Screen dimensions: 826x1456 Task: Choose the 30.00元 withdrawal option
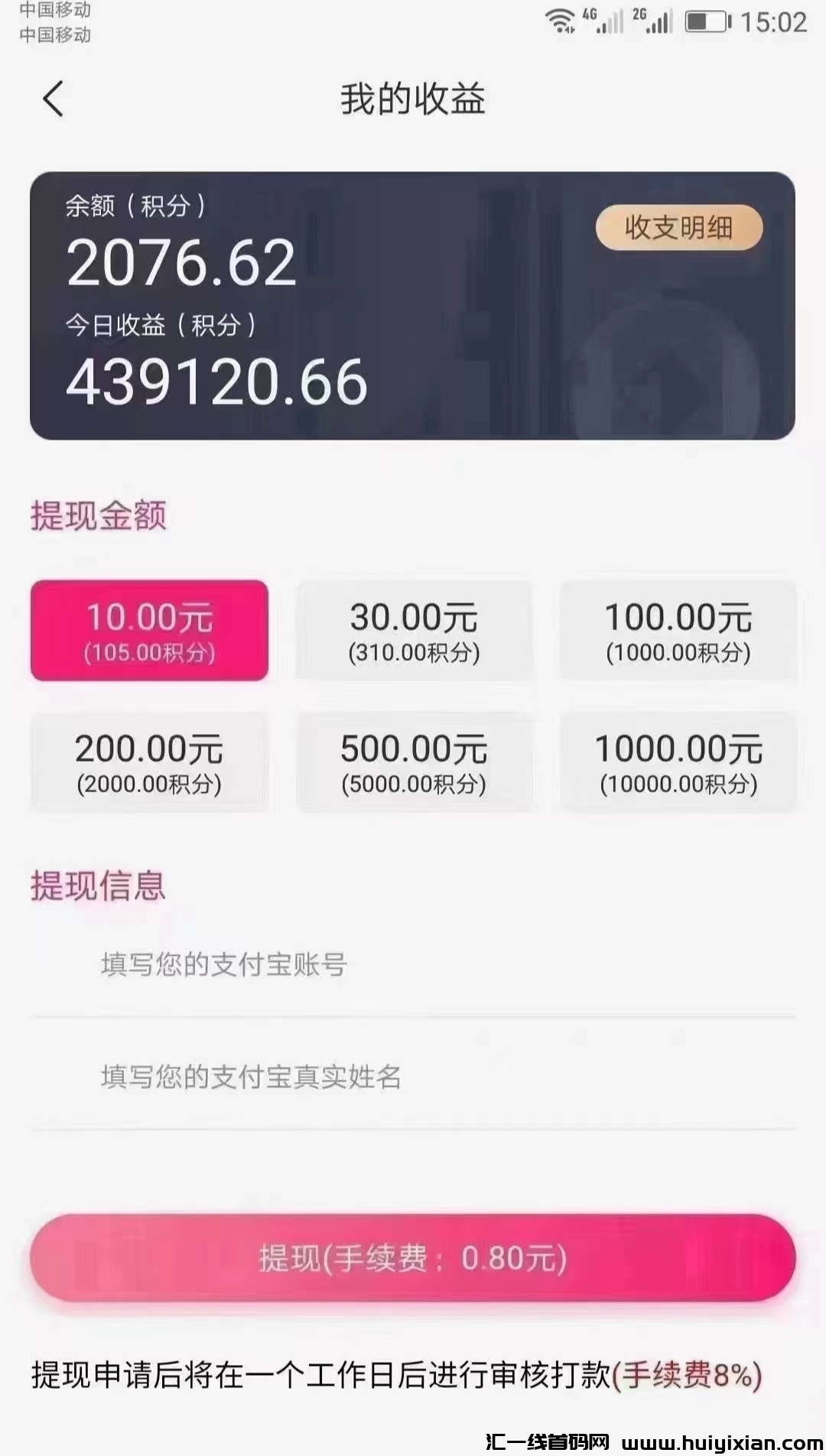tap(414, 630)
